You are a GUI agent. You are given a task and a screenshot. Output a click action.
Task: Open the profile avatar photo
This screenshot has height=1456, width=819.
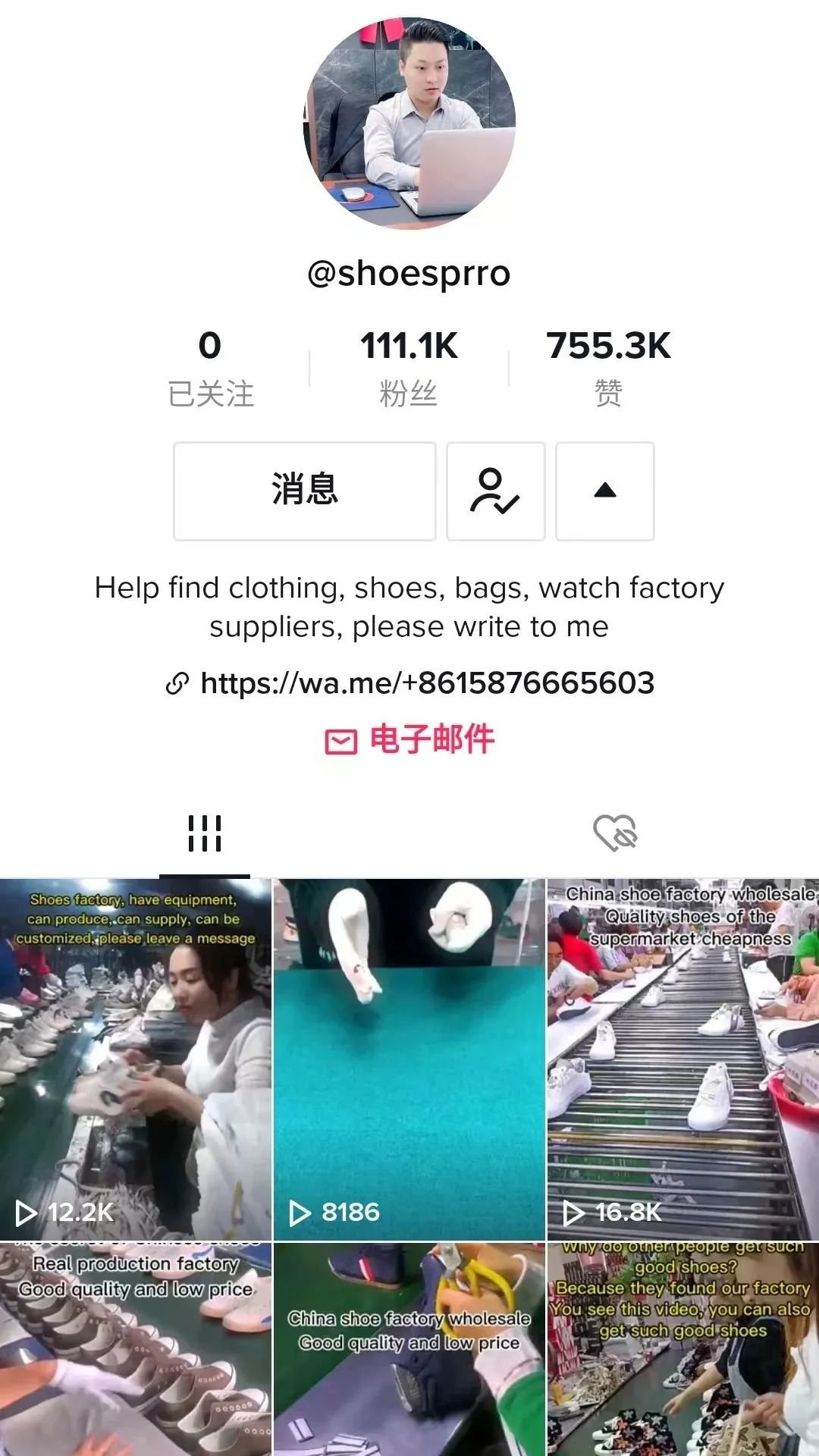coord(409,123)
